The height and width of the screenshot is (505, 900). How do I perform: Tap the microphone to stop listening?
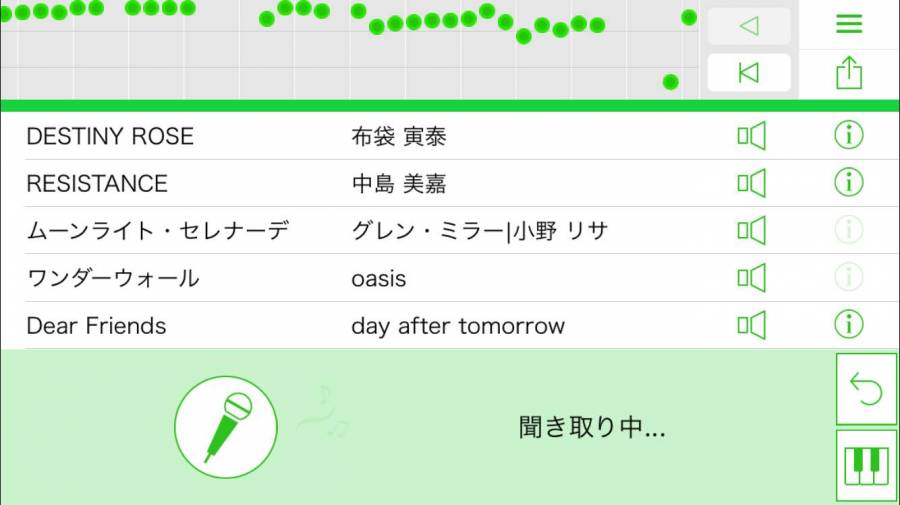point(226,427)
